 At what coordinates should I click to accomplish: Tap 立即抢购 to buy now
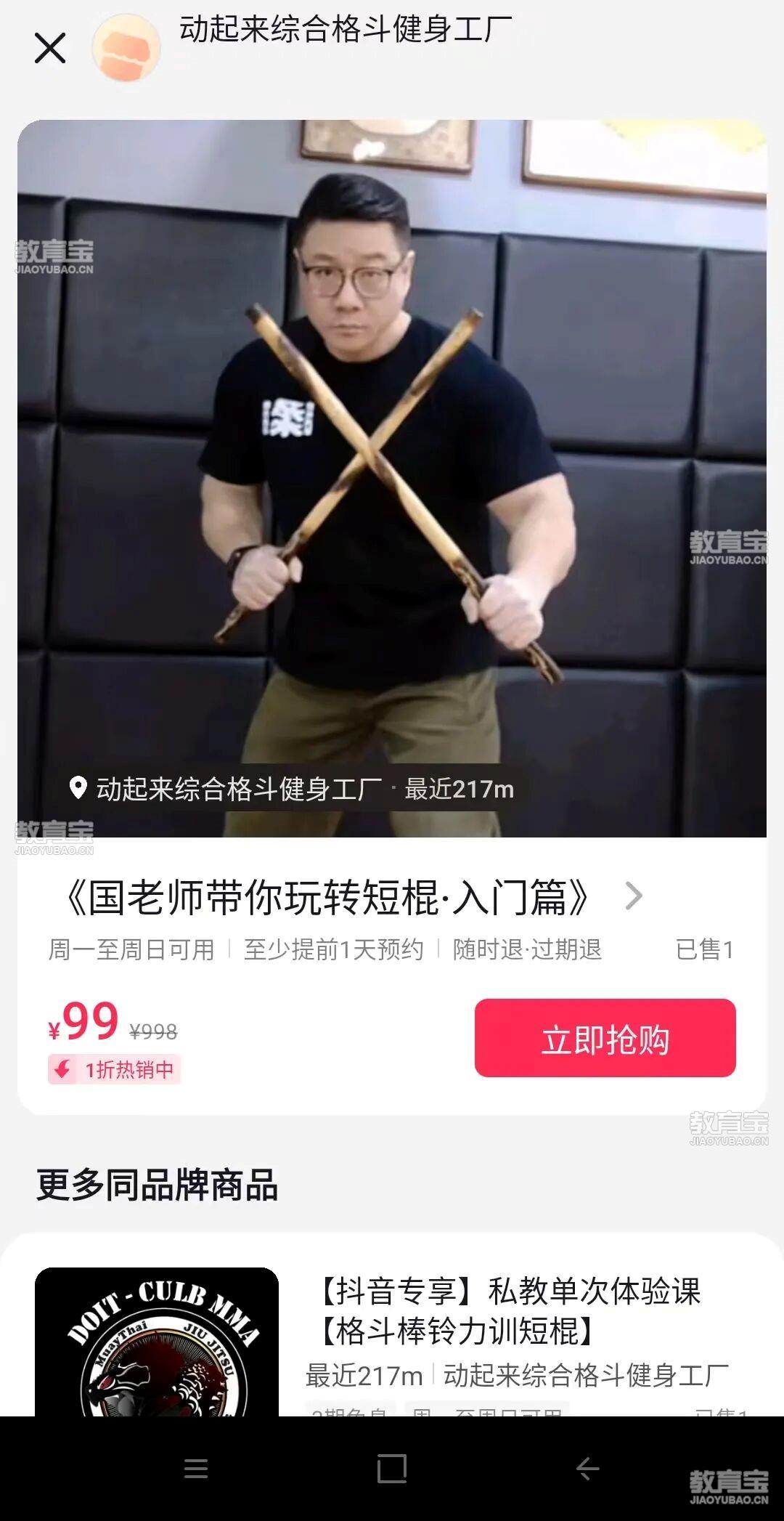point(605,1038)
